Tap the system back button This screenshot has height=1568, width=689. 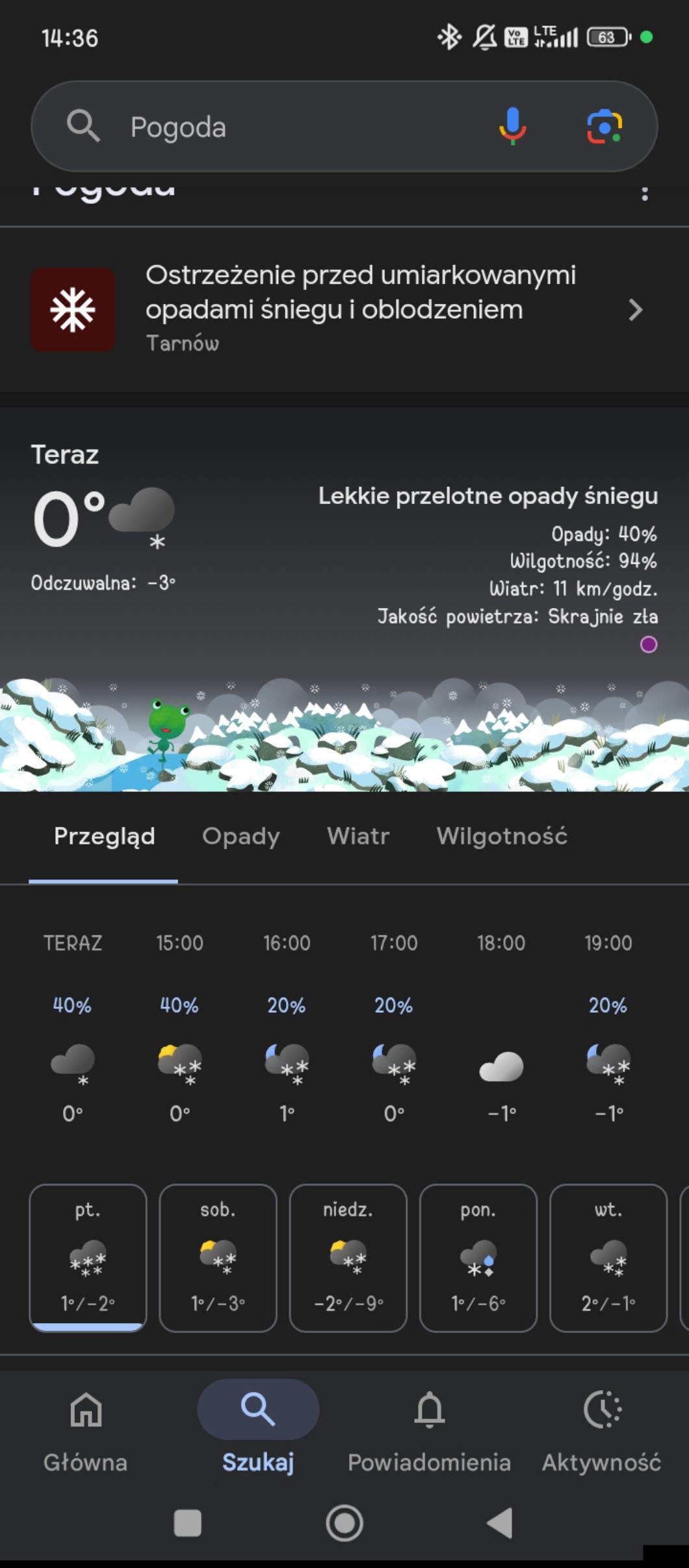click(500, 1523)
